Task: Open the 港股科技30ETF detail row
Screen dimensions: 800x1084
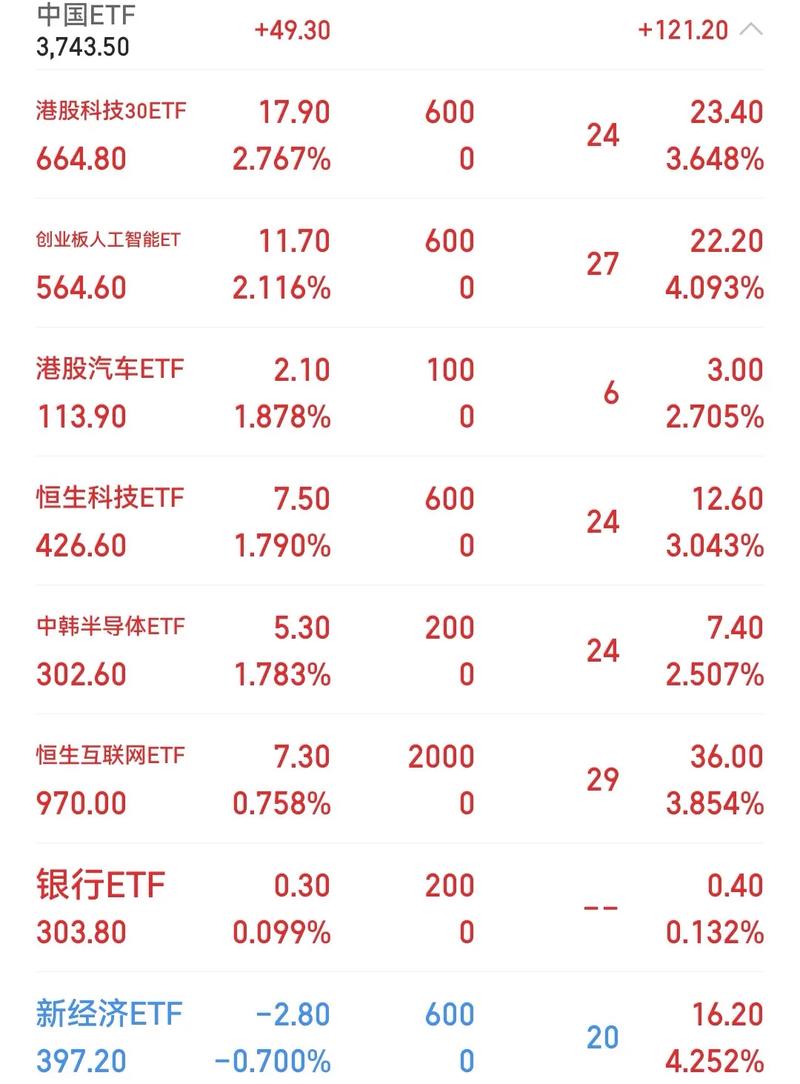Action: tap(110, 112)
